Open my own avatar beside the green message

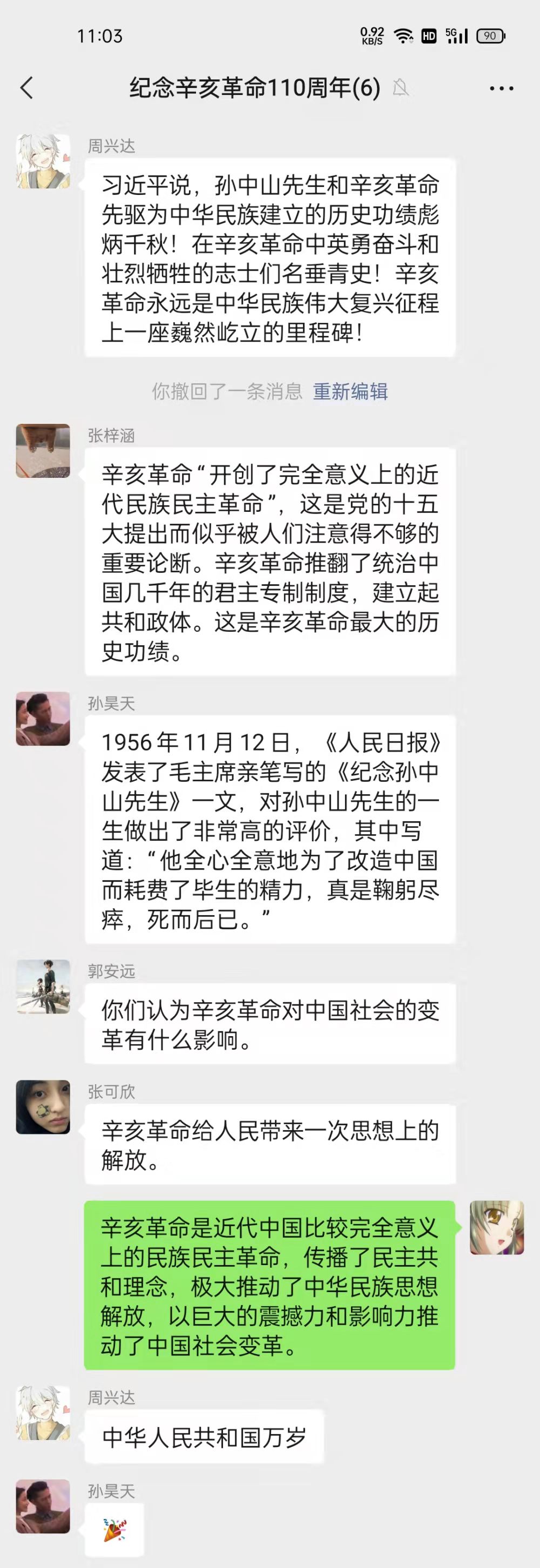(x=496, y=1227)
